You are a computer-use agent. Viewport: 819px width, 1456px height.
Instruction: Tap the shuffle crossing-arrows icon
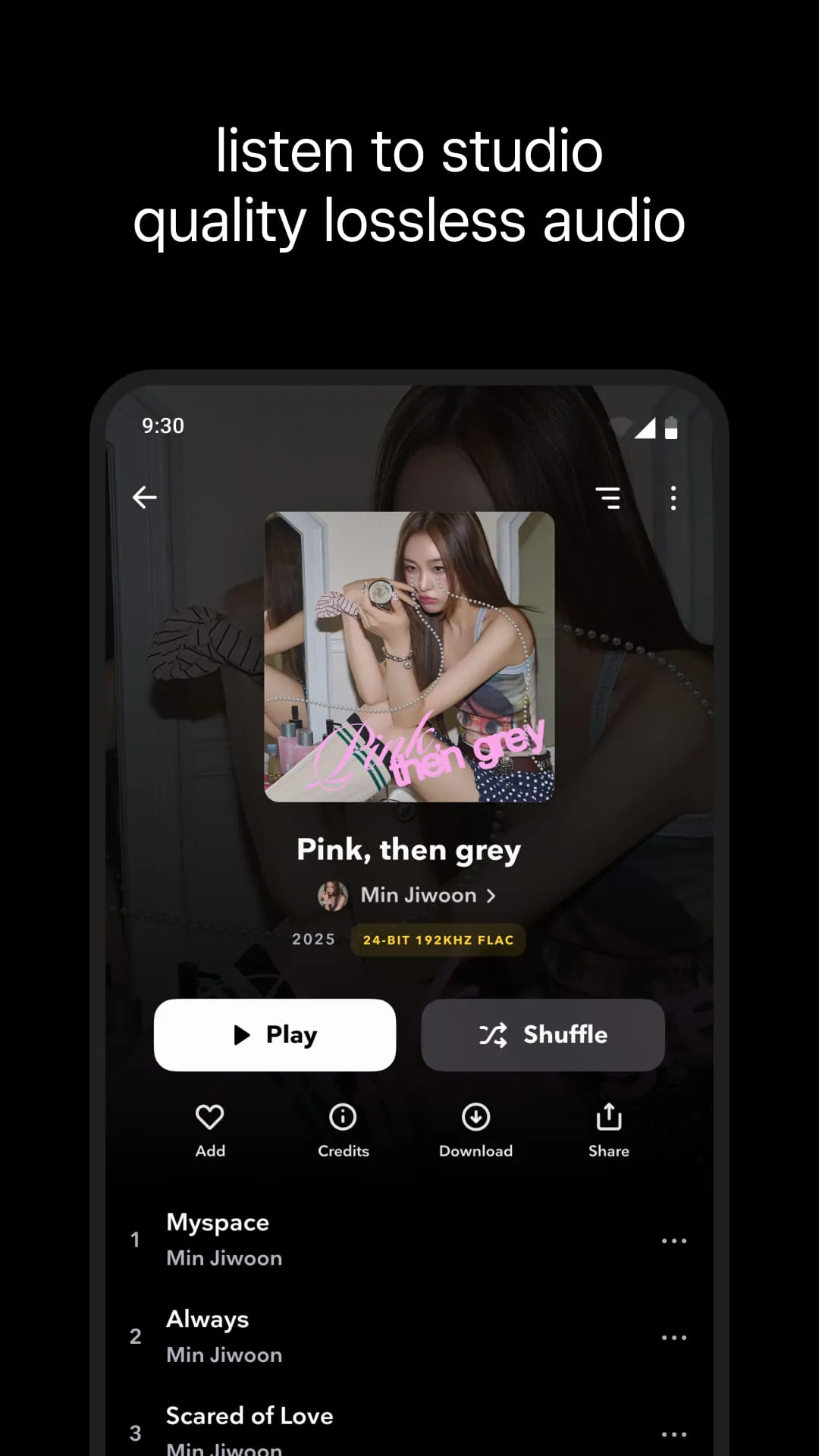494,1034
